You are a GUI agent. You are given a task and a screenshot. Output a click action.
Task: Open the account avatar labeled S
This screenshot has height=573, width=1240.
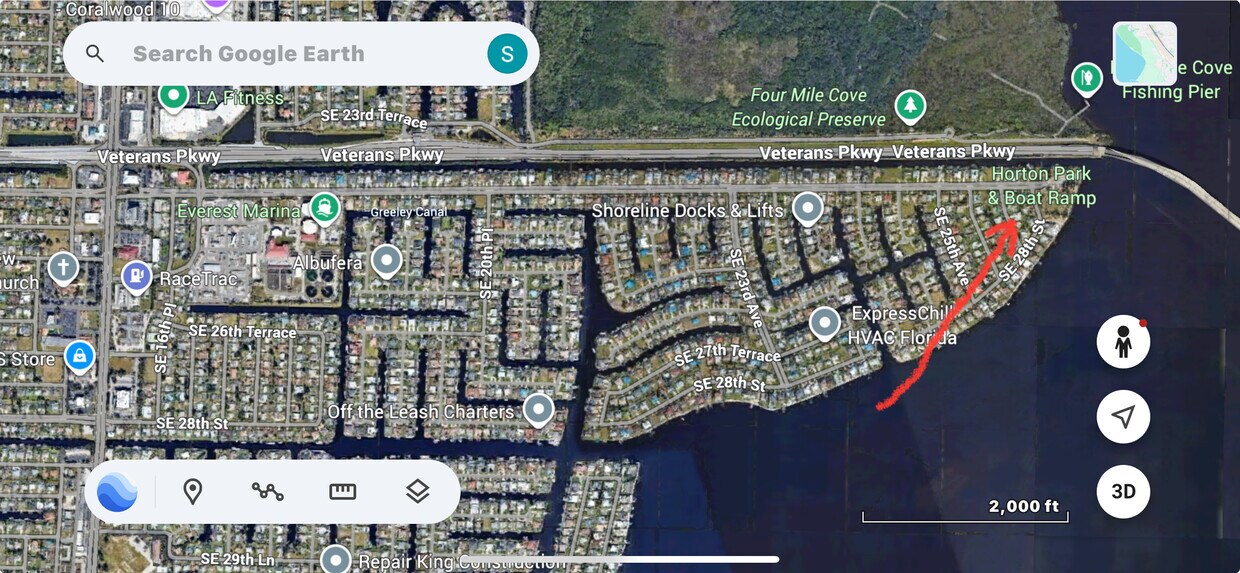(507, 54)
